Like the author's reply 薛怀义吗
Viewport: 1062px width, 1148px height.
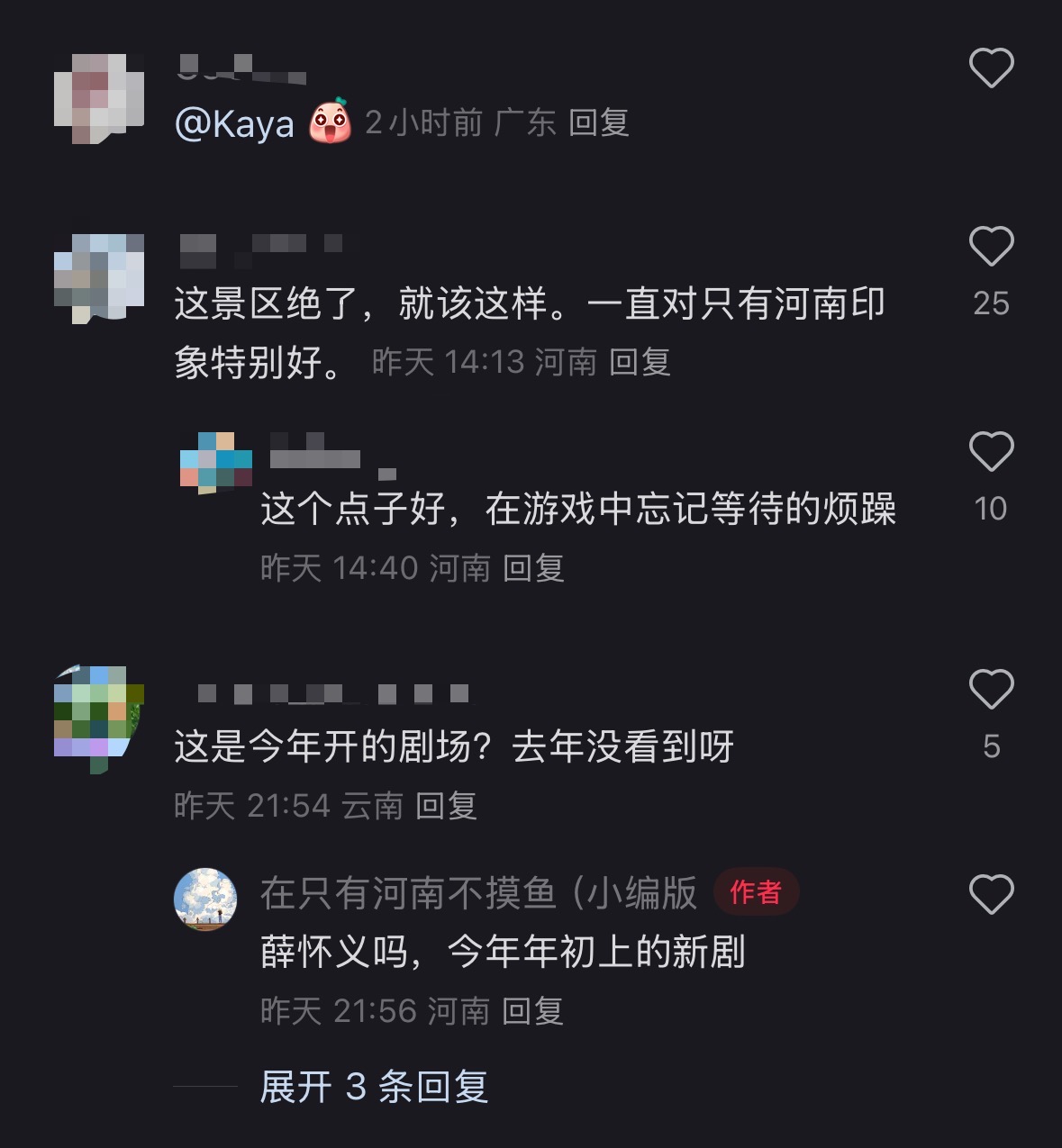pyautogui.click(x=991, y=894)
